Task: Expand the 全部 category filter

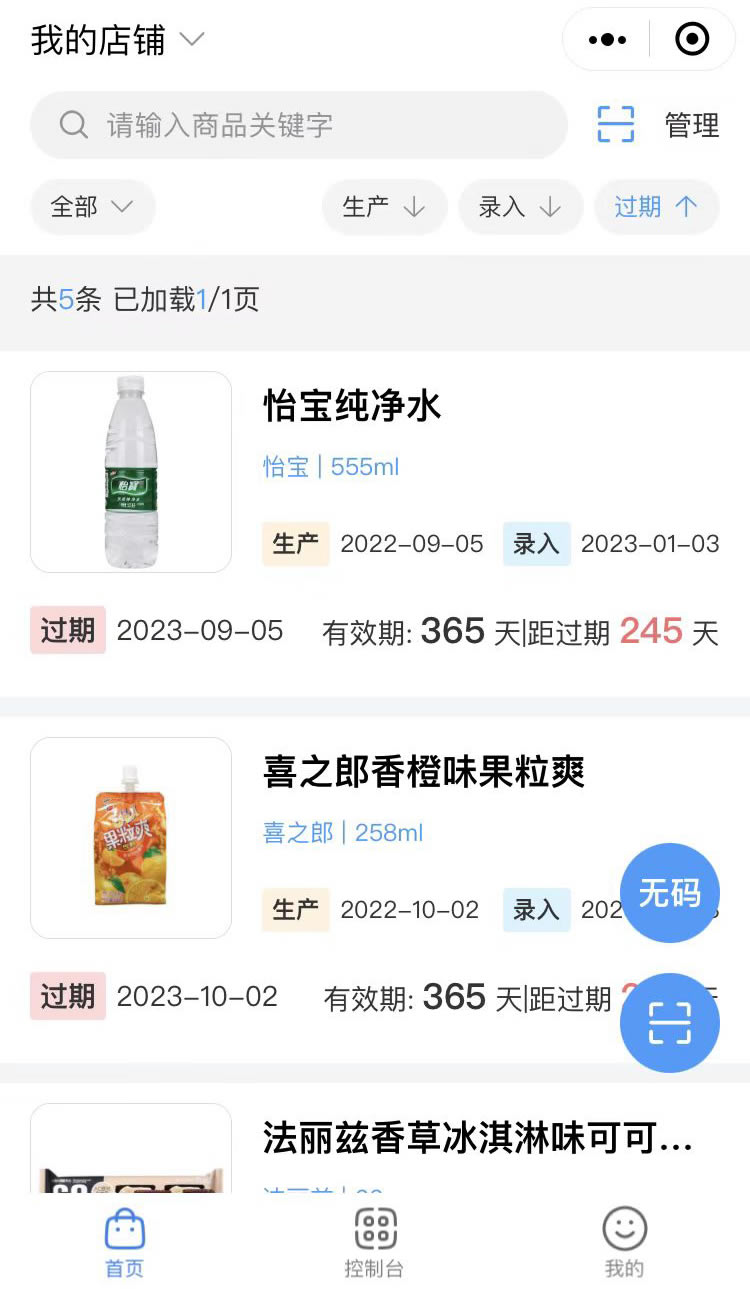Action: click(93, 207)
